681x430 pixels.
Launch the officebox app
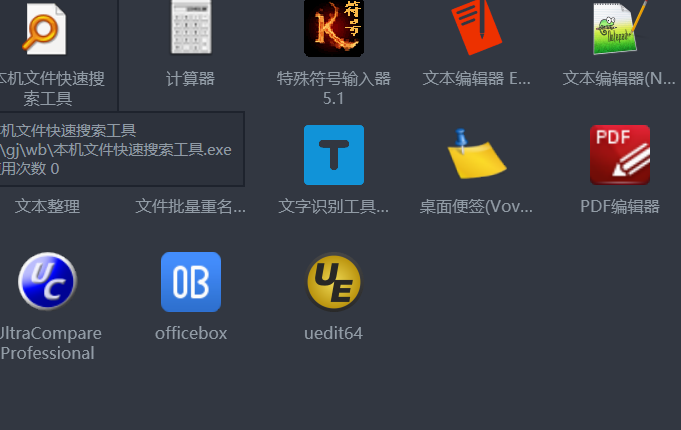190,282
